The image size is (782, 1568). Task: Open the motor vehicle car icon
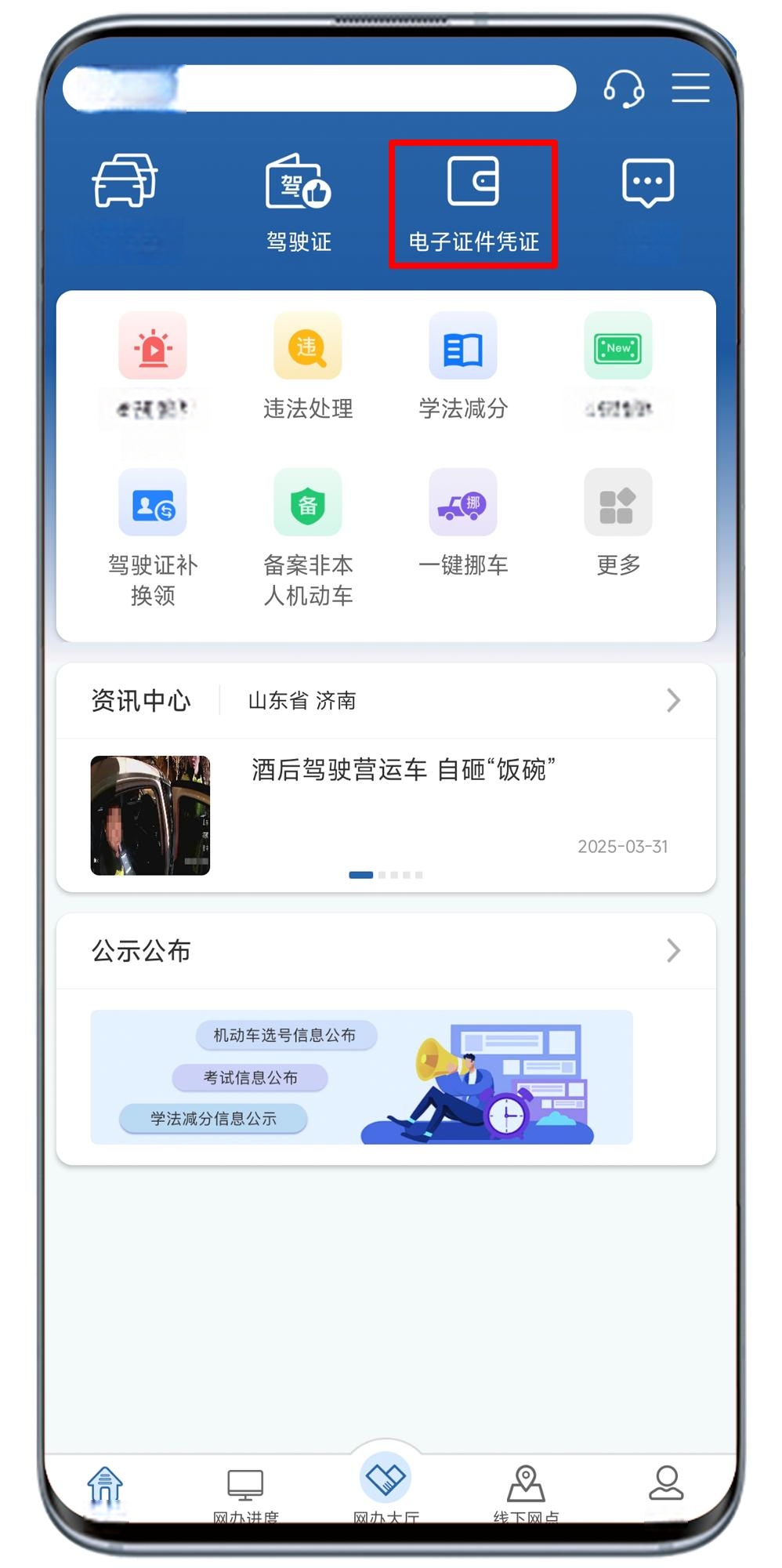125,182
